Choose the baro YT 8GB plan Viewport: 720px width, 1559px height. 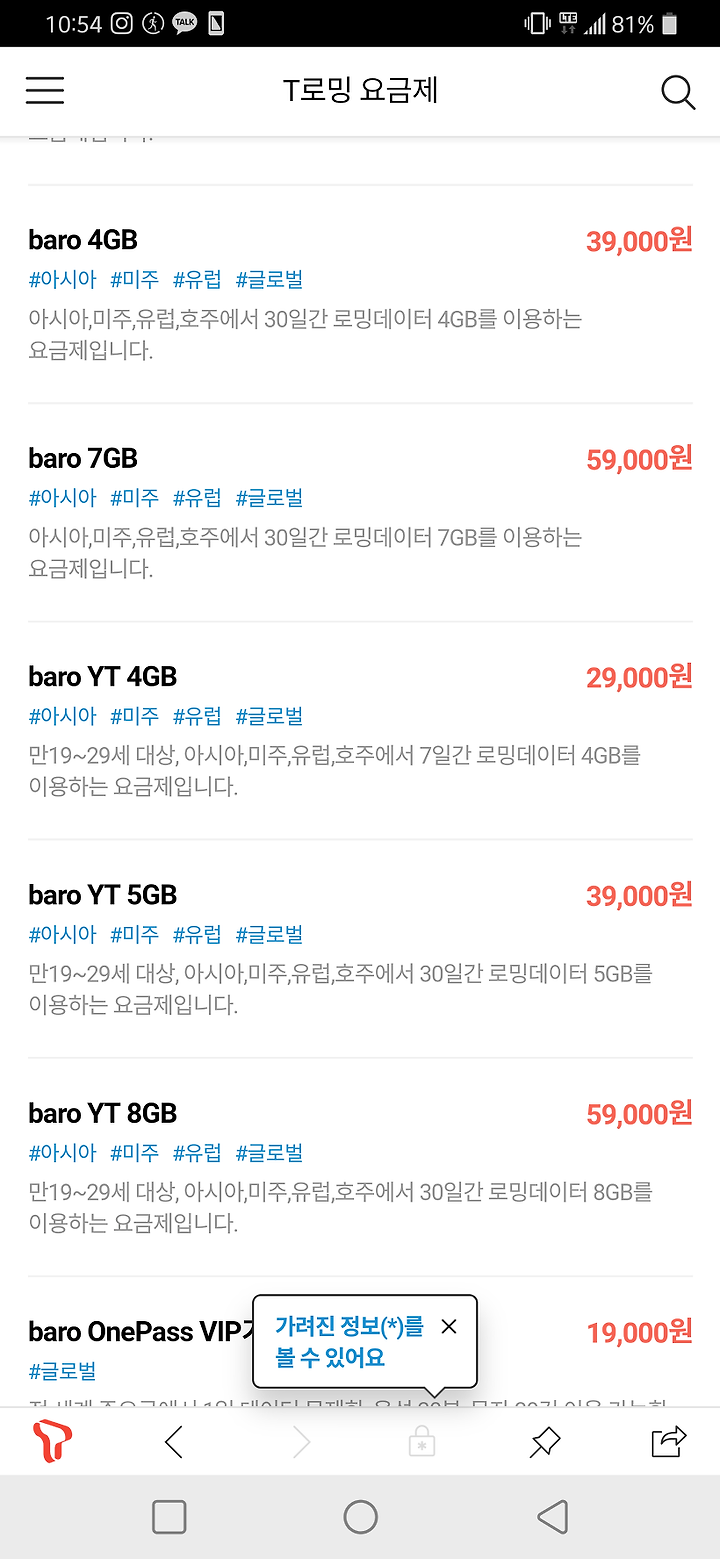click(x=360, y=1167)
